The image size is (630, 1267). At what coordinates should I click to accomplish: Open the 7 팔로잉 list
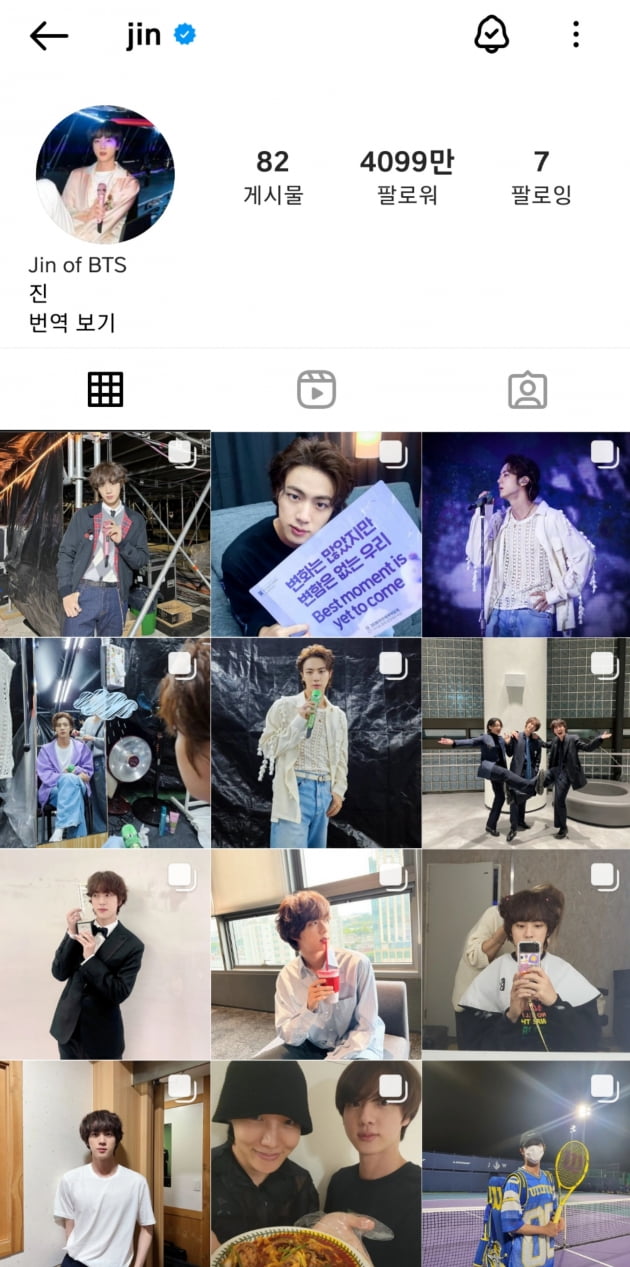tap(541, 175)
